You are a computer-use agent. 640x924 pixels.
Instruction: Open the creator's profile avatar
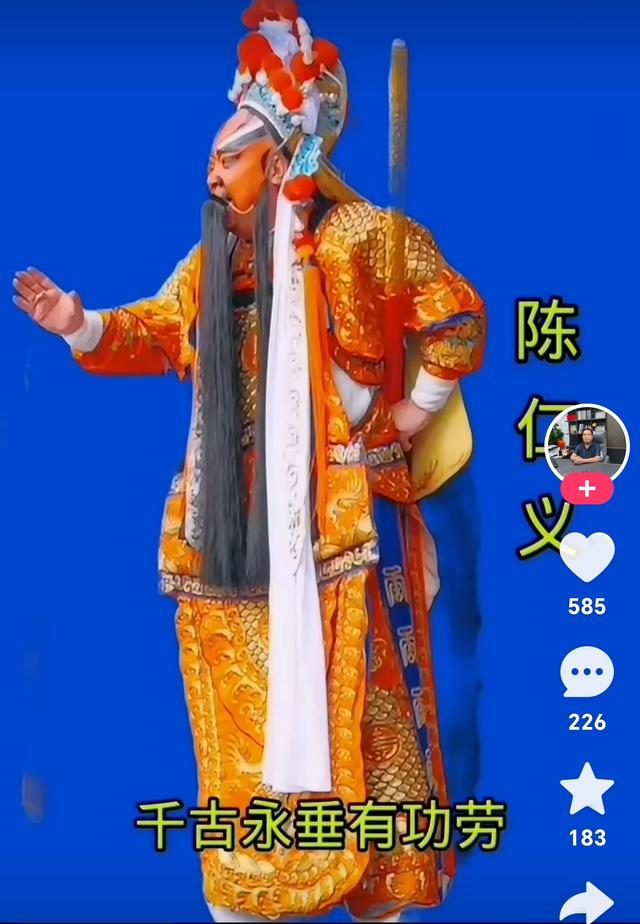click(587, 443)
